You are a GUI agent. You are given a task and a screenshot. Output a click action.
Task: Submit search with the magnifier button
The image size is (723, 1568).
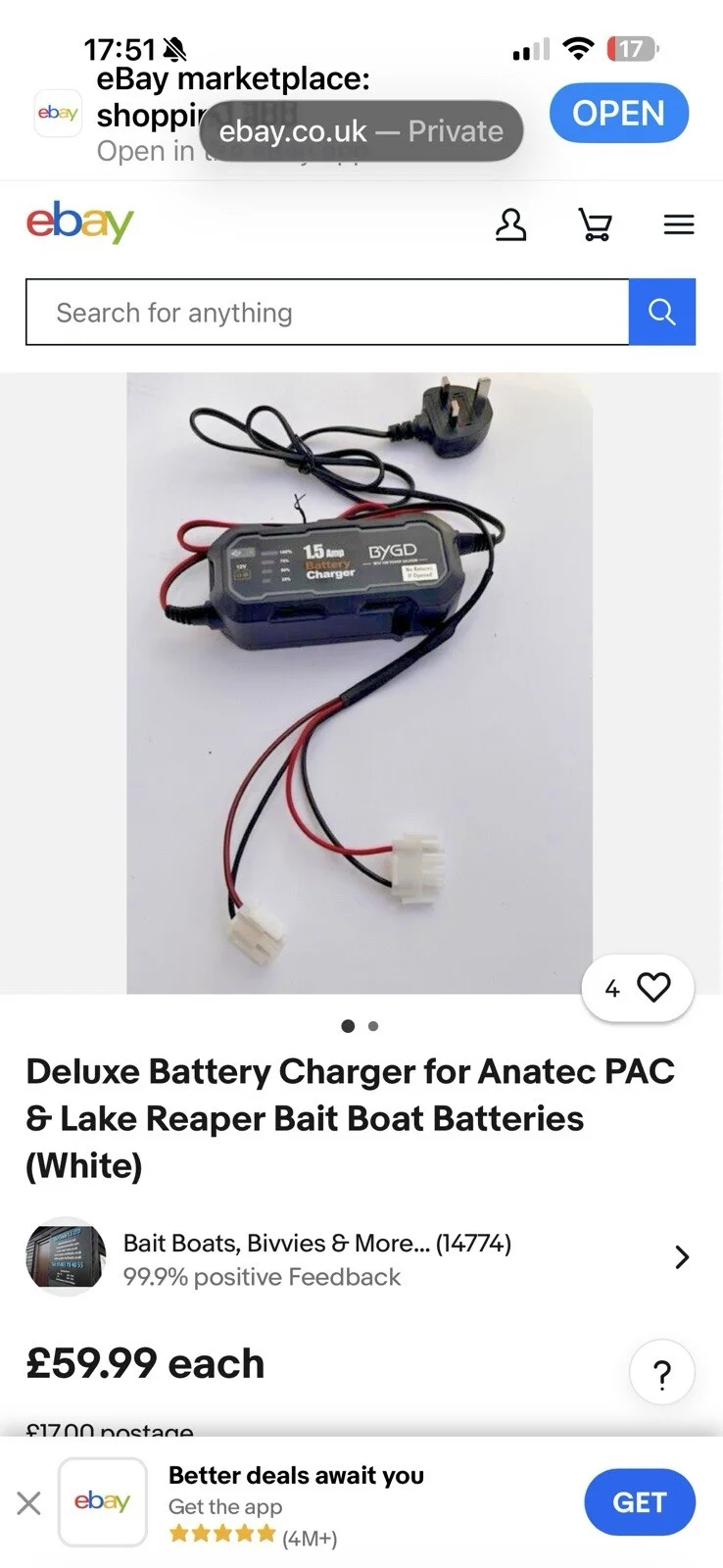tap(662, 313)
